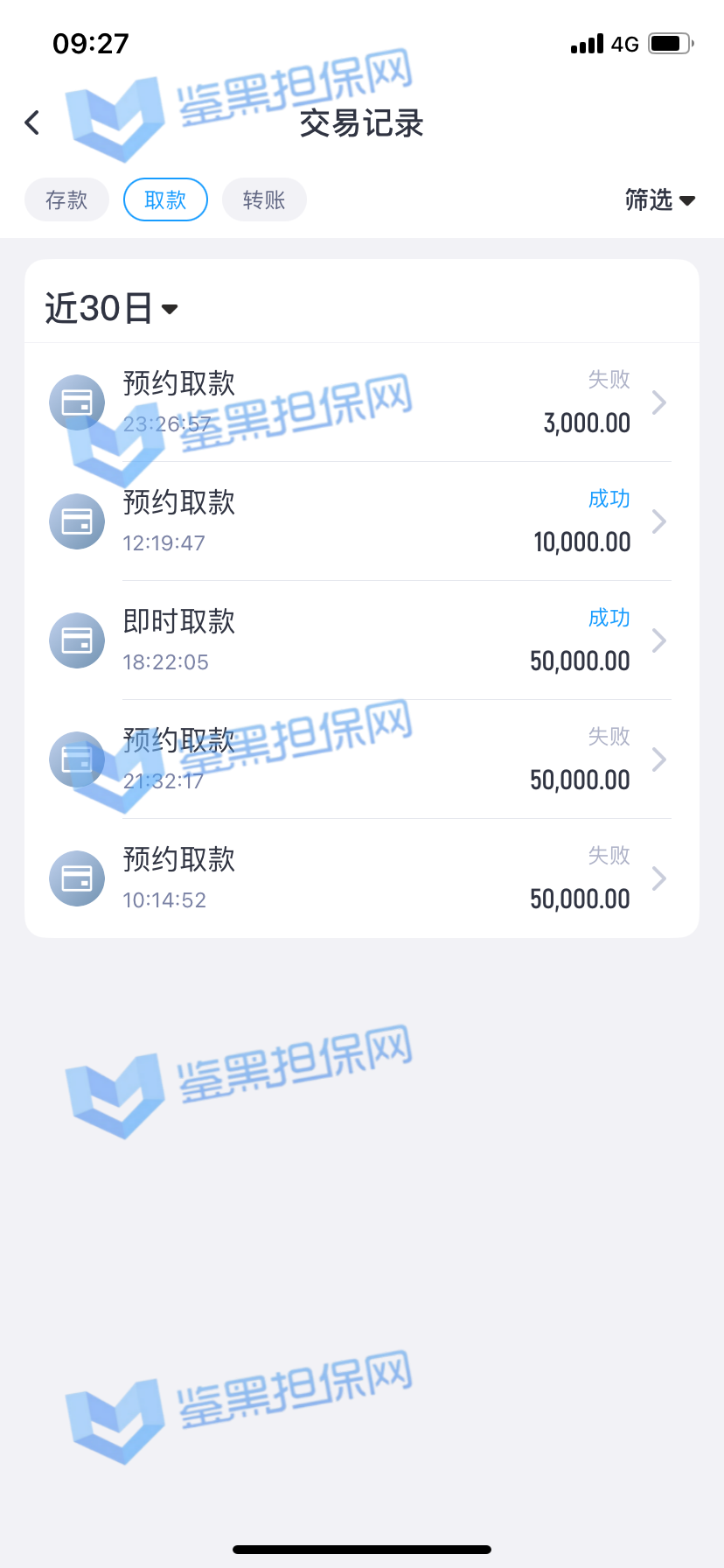Switch to the 转账 tab
This screenshot has height=1568, width=724.
pyautogui.click(x=264, y=199)
